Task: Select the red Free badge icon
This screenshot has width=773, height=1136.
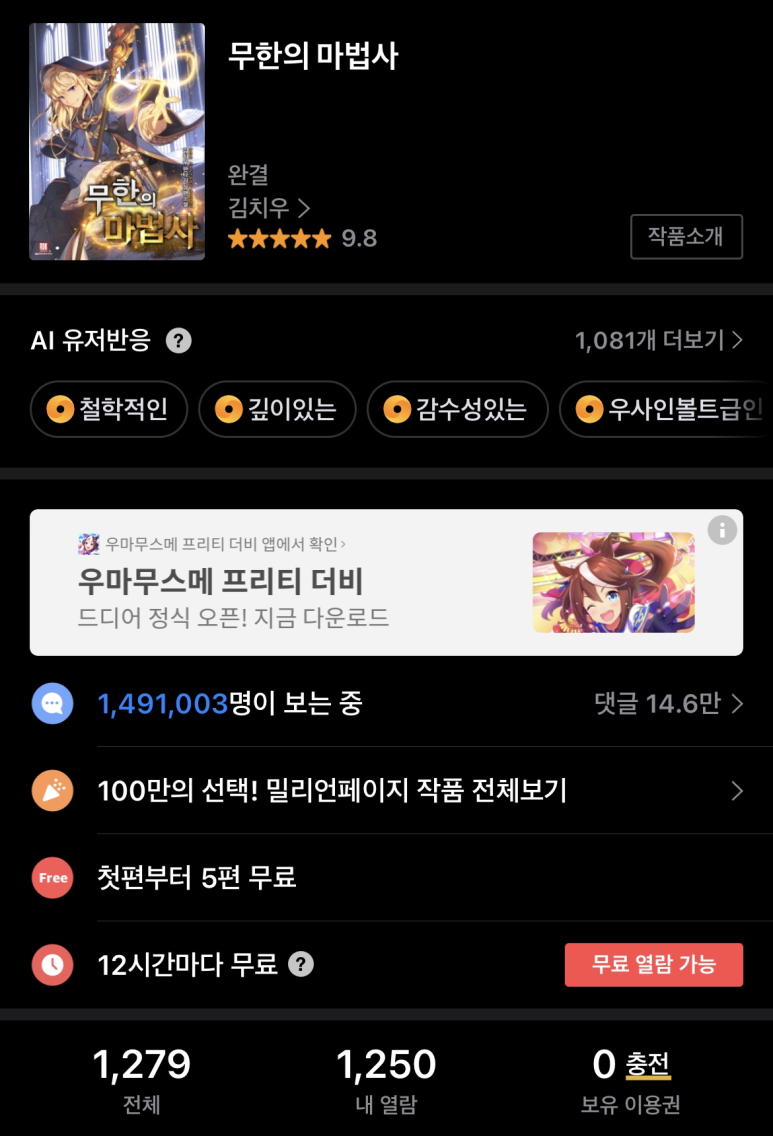Action: pos(51,878)
